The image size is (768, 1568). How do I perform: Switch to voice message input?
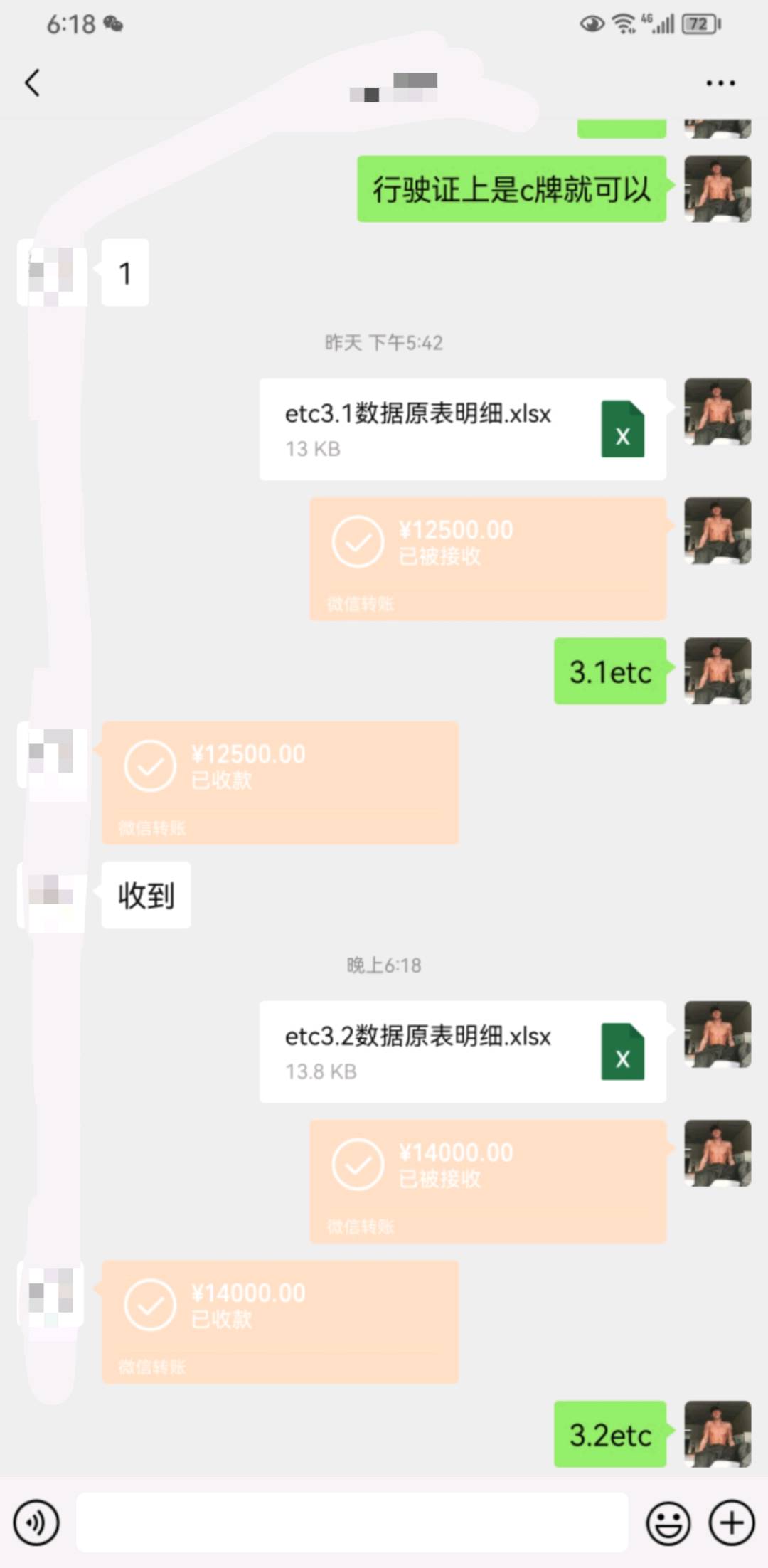(36, 1522)
